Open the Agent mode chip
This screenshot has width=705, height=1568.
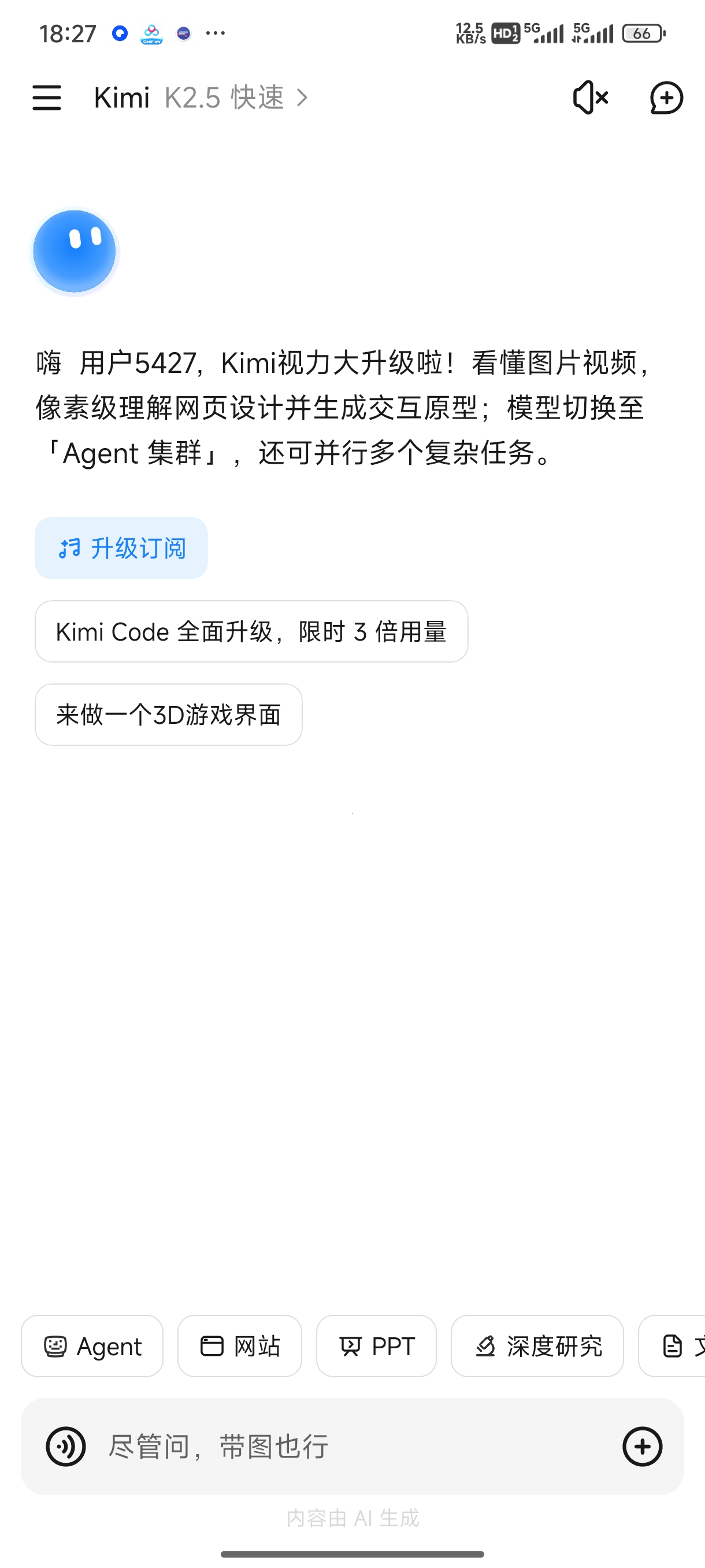point(92,1346)
